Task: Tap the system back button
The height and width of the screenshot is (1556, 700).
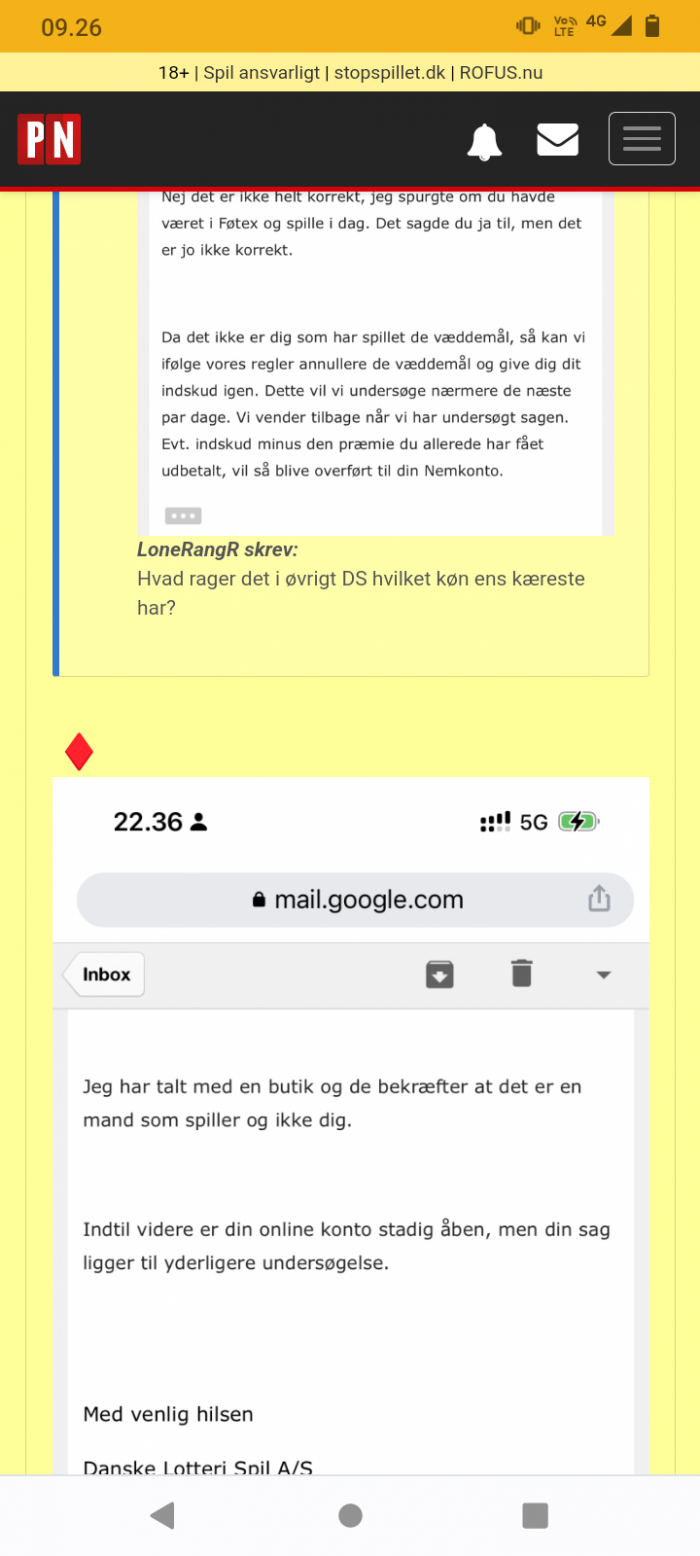Action: tap(162, 1515)
